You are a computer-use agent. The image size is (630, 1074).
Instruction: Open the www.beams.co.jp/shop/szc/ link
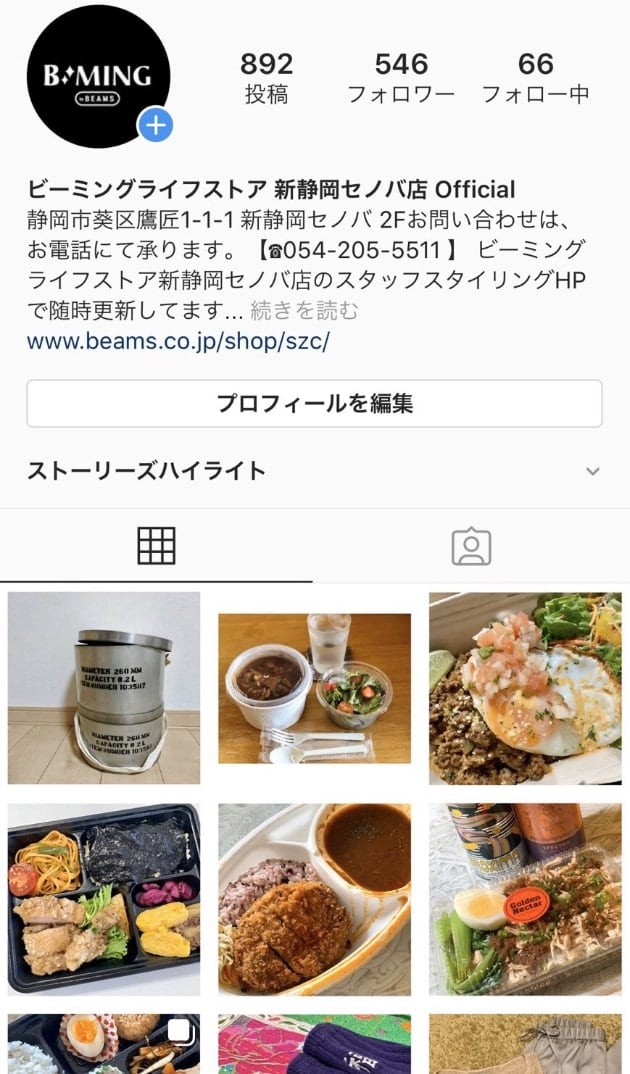178,341
